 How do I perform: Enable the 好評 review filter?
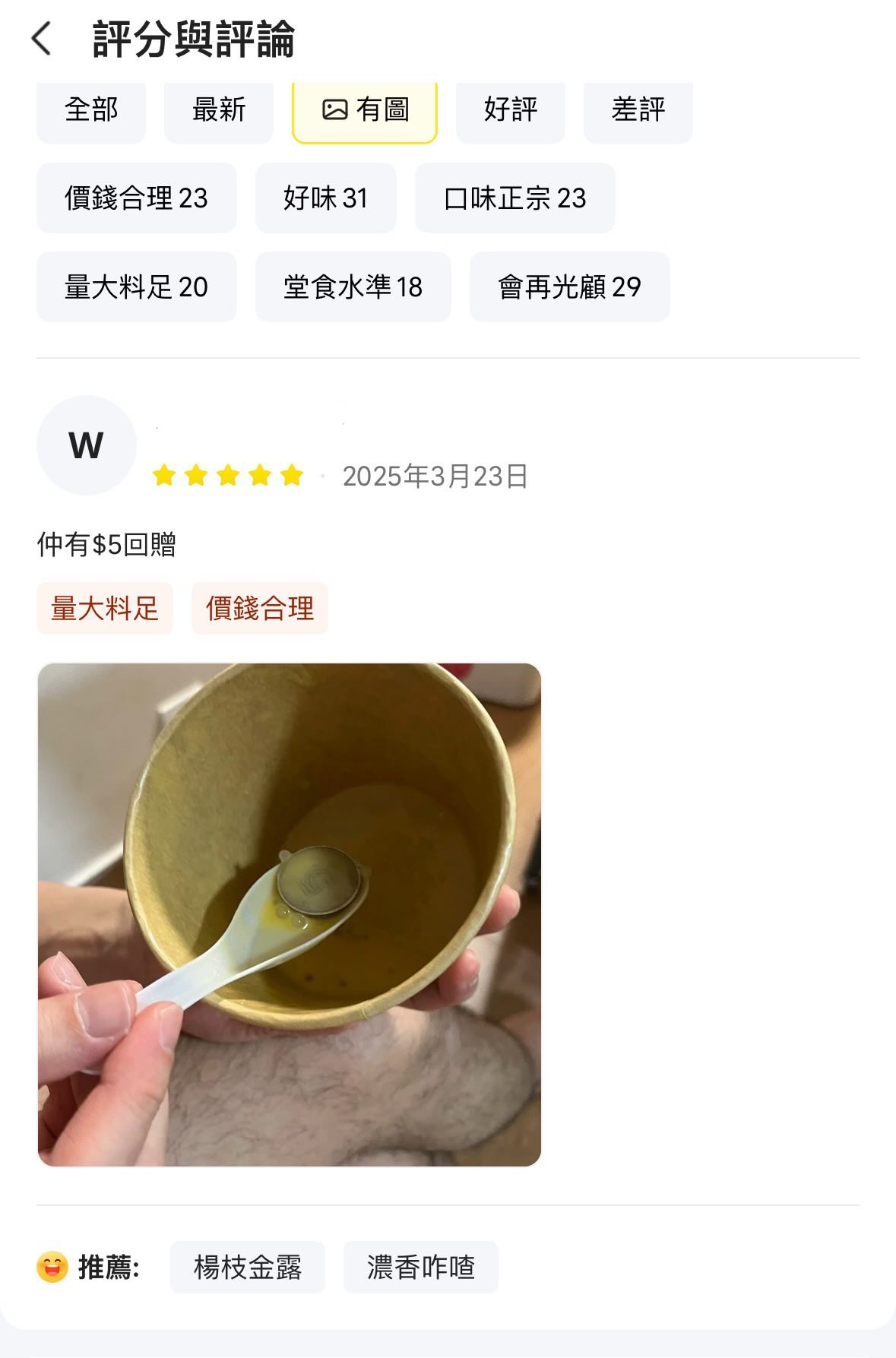510,111
